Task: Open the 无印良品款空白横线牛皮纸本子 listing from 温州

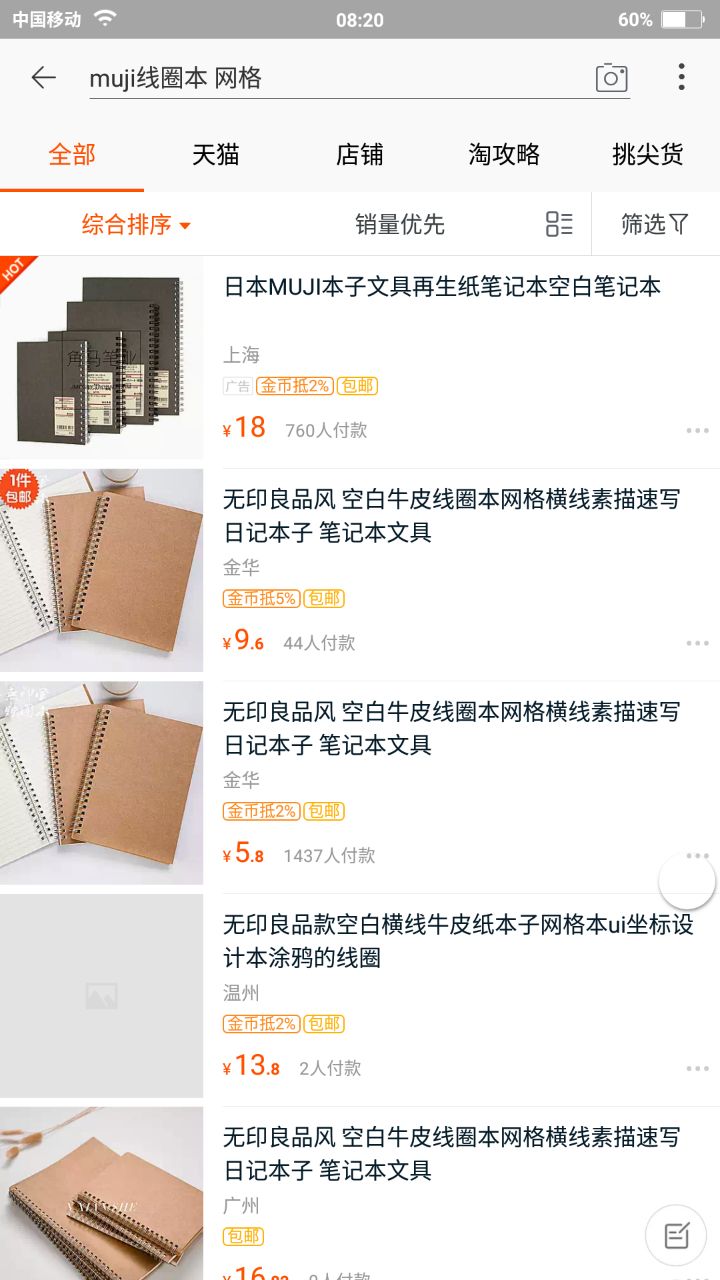Action: click(457, 941)
